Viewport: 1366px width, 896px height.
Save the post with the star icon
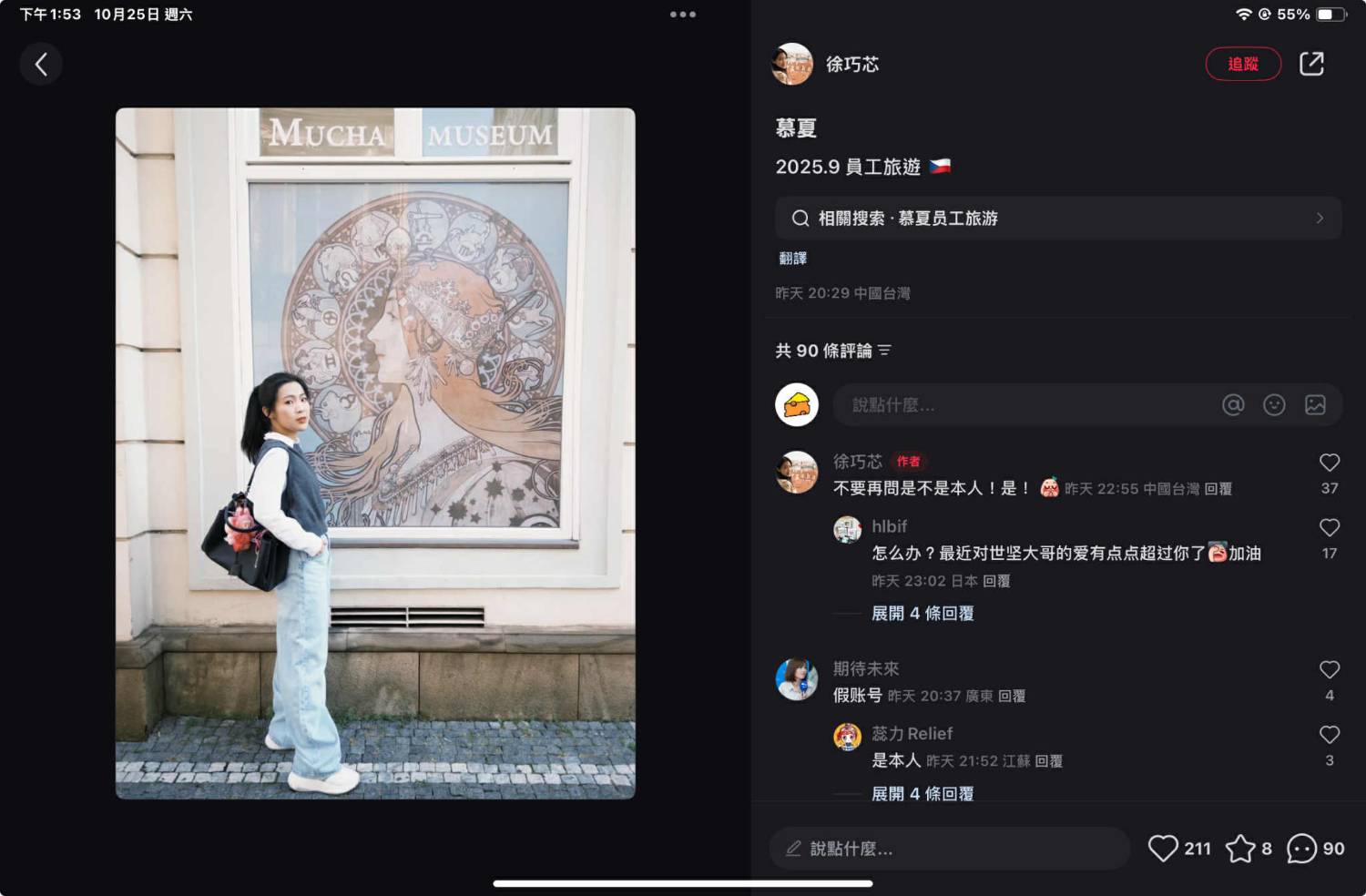(x=1239, y=849)
